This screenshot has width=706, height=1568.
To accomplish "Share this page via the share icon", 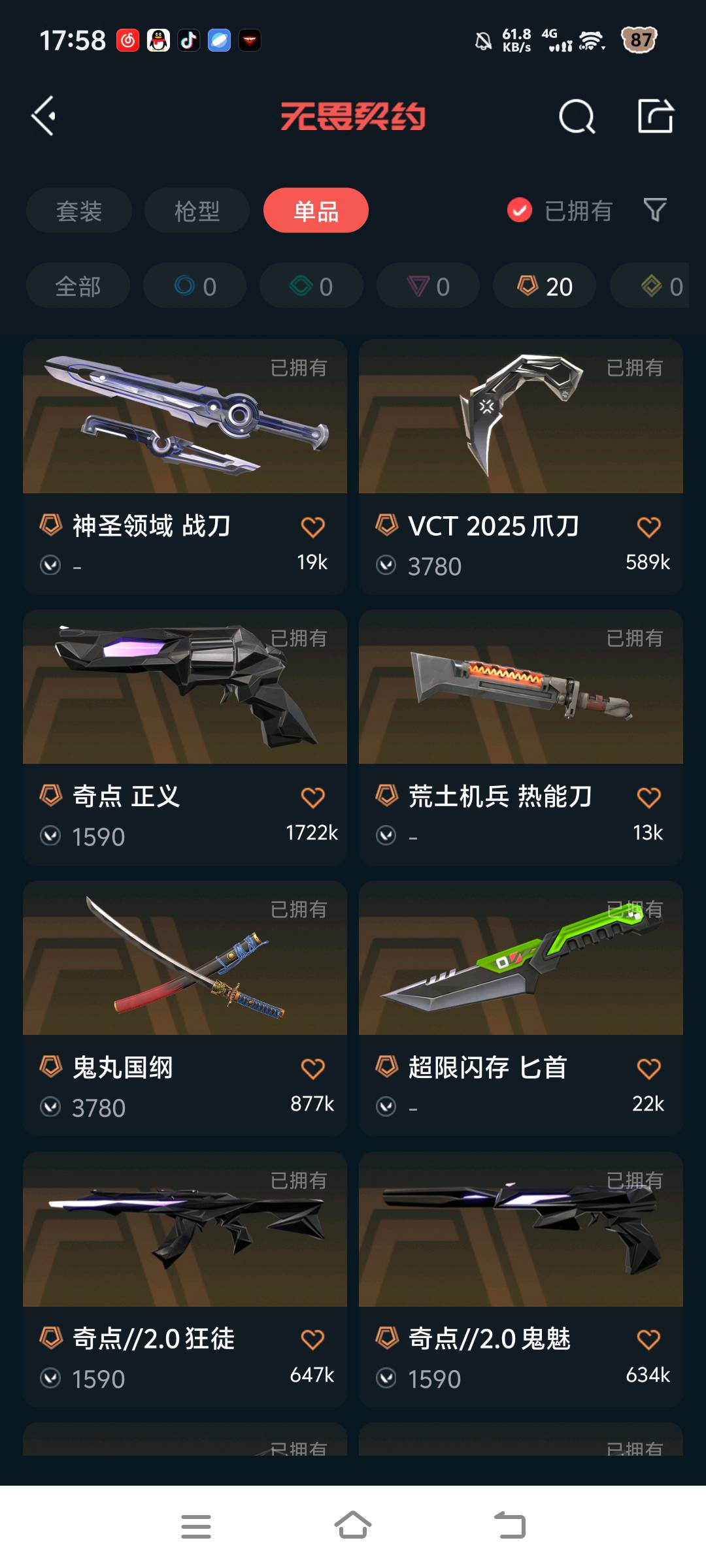I will pos(655,117).
